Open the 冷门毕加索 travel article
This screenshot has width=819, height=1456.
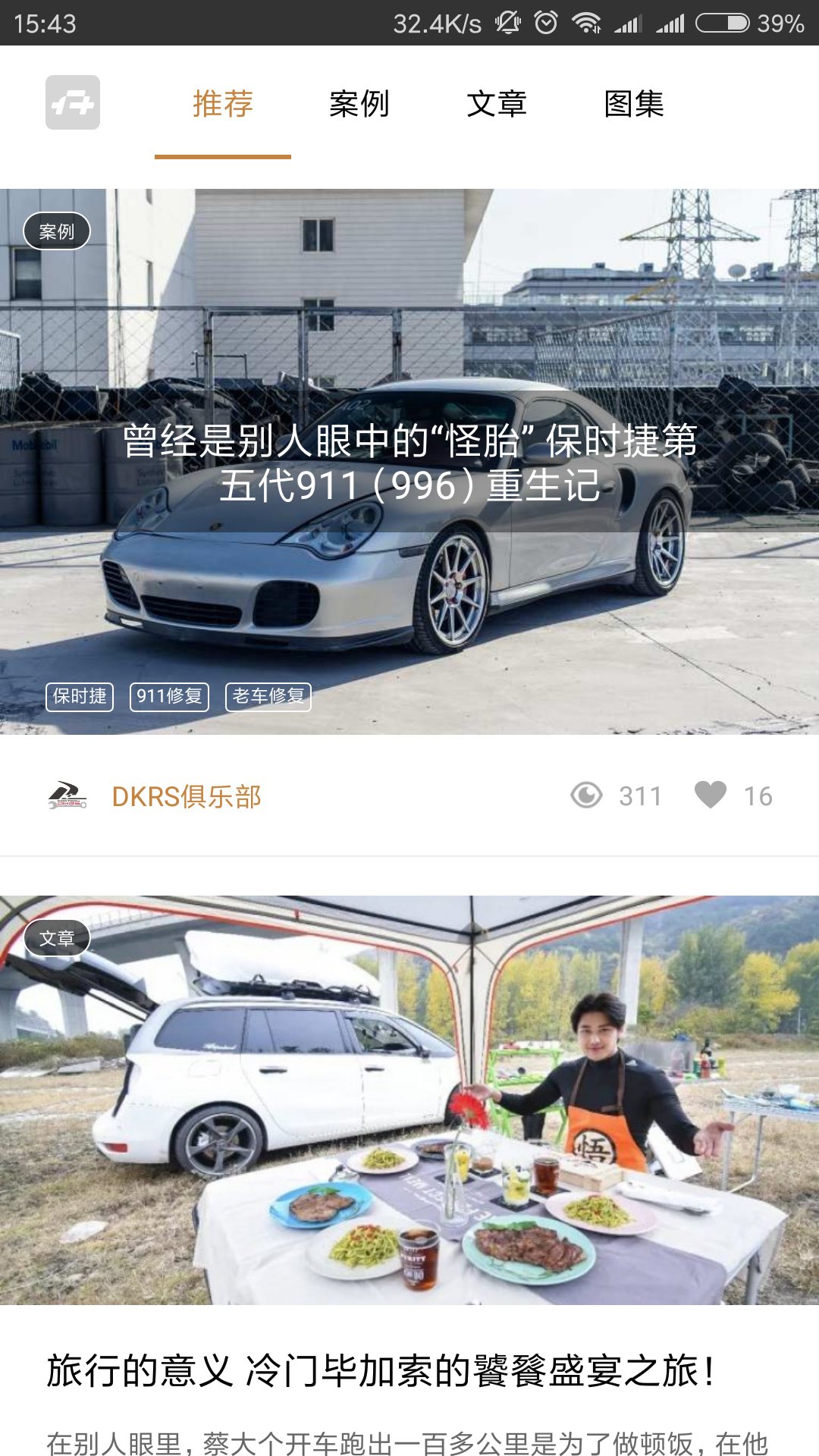379,1371
